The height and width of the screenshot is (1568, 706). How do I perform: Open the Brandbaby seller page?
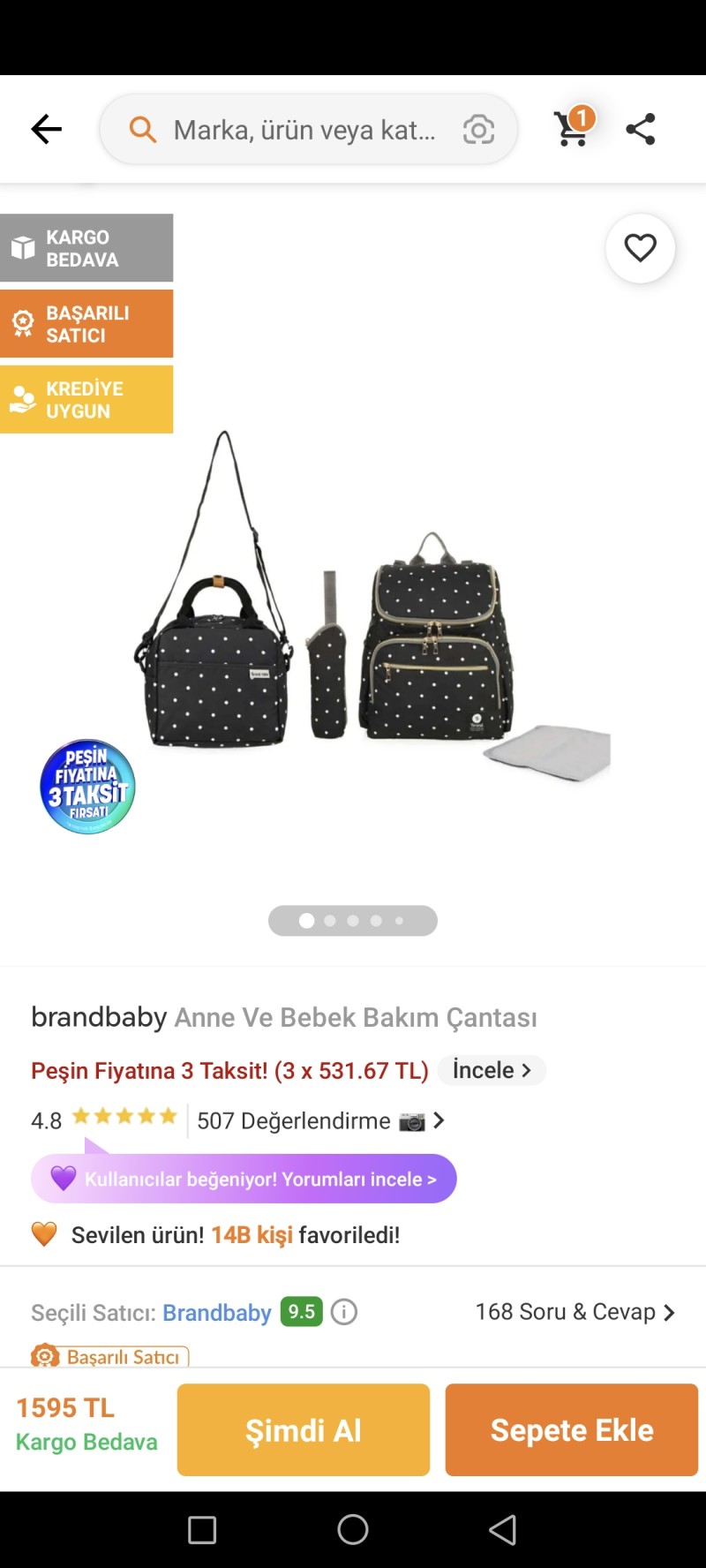click(217, 1312)
